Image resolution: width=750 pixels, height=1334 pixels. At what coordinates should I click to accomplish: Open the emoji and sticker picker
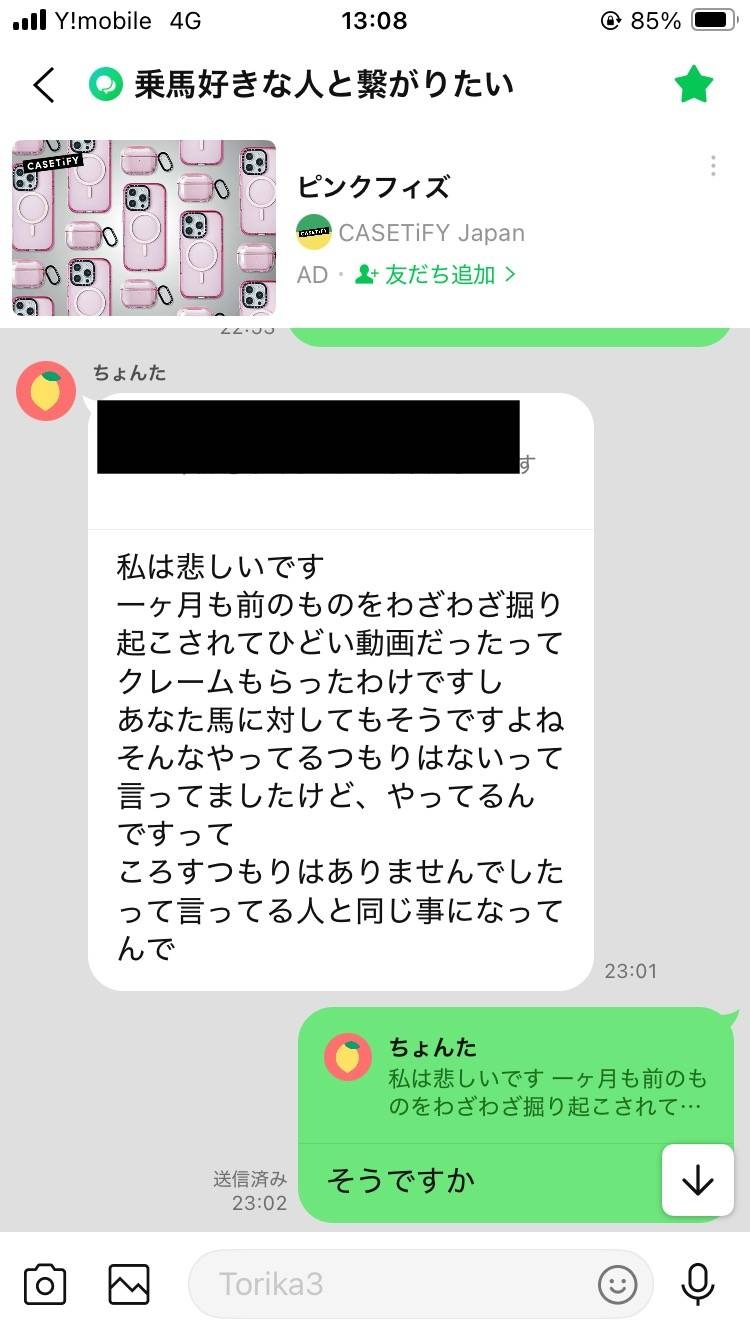pos(617,1284)
